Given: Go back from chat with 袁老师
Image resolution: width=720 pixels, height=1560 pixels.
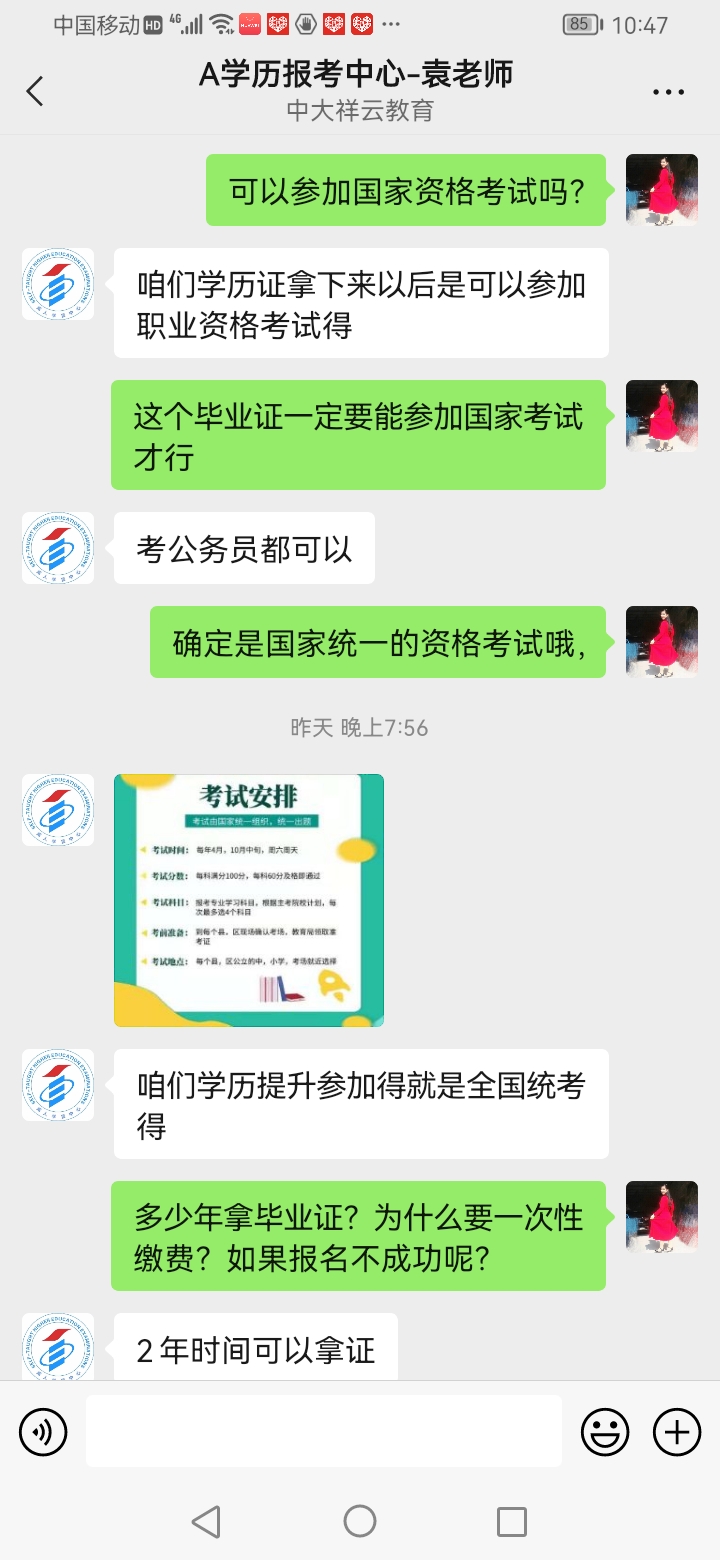Looking at the screenshot, I should pos(35,91).
